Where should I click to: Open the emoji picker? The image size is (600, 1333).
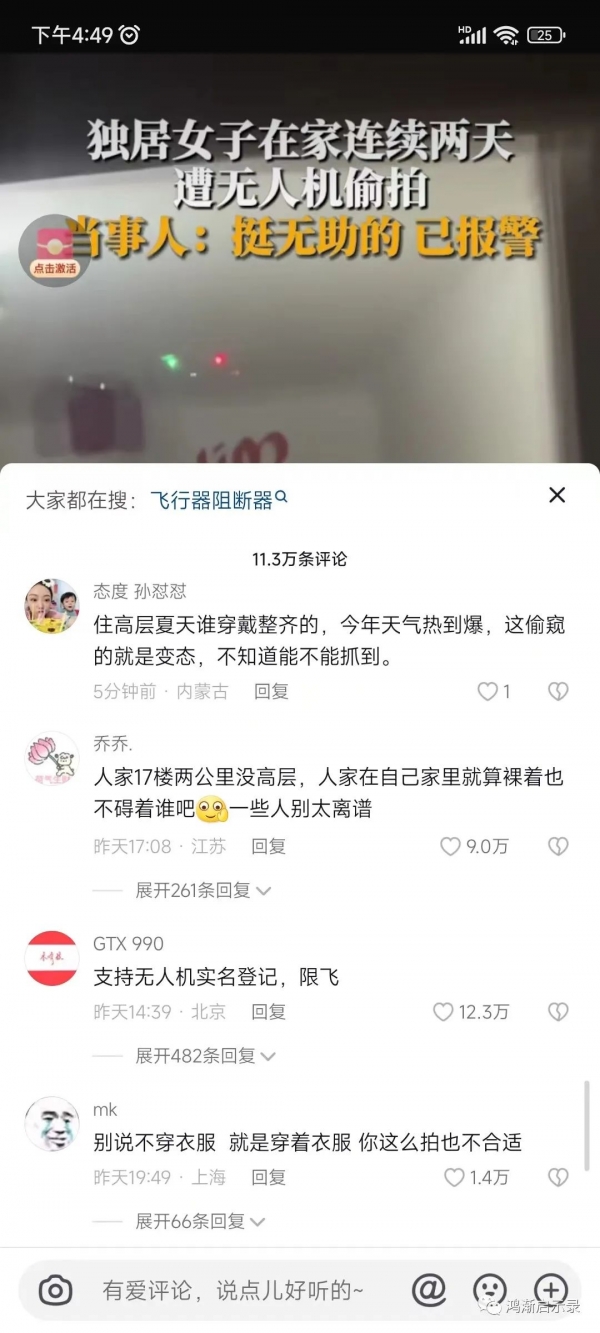coord(489,1290)
